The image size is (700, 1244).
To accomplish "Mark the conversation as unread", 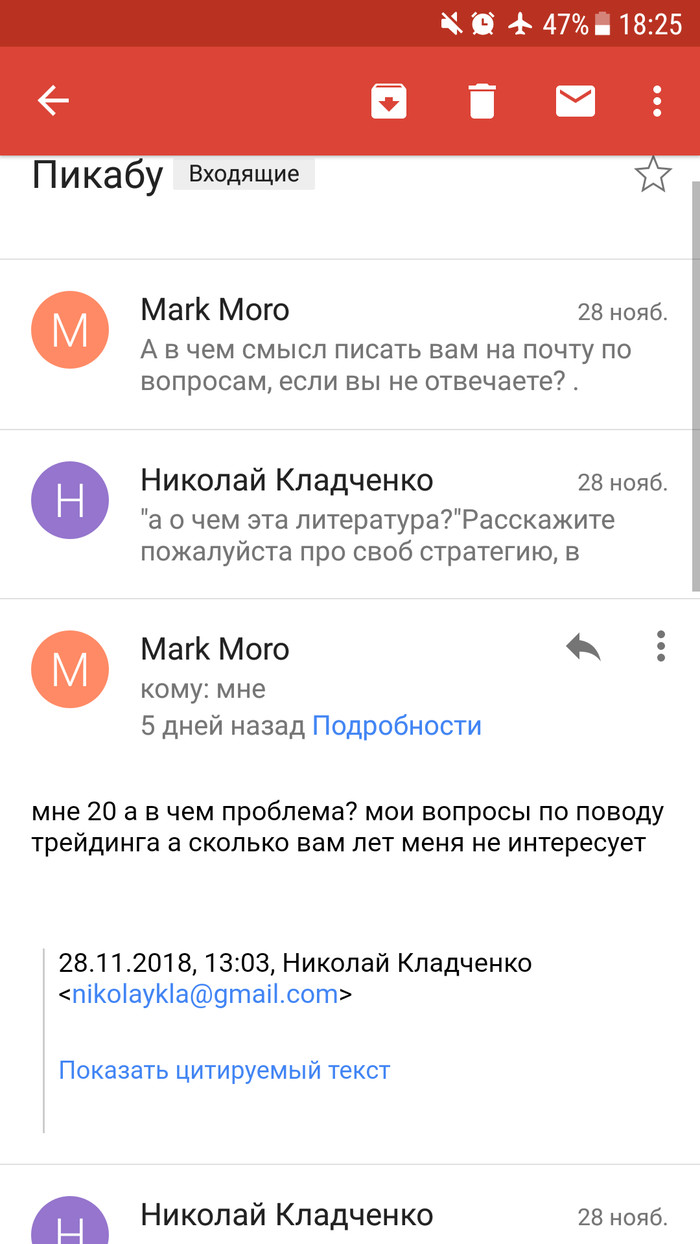I will pyautogui.click(x=575, y=101).
